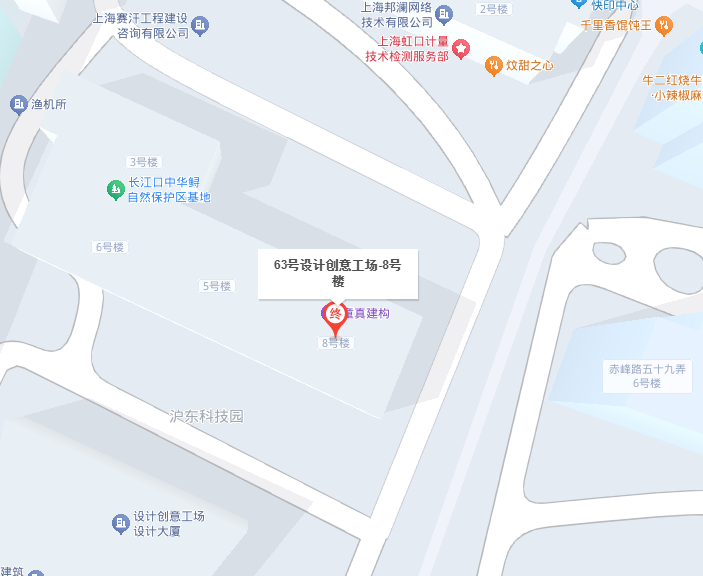Select the 千里香馄饨王 food marker
The image size is (703, 576).
[665, 26]
